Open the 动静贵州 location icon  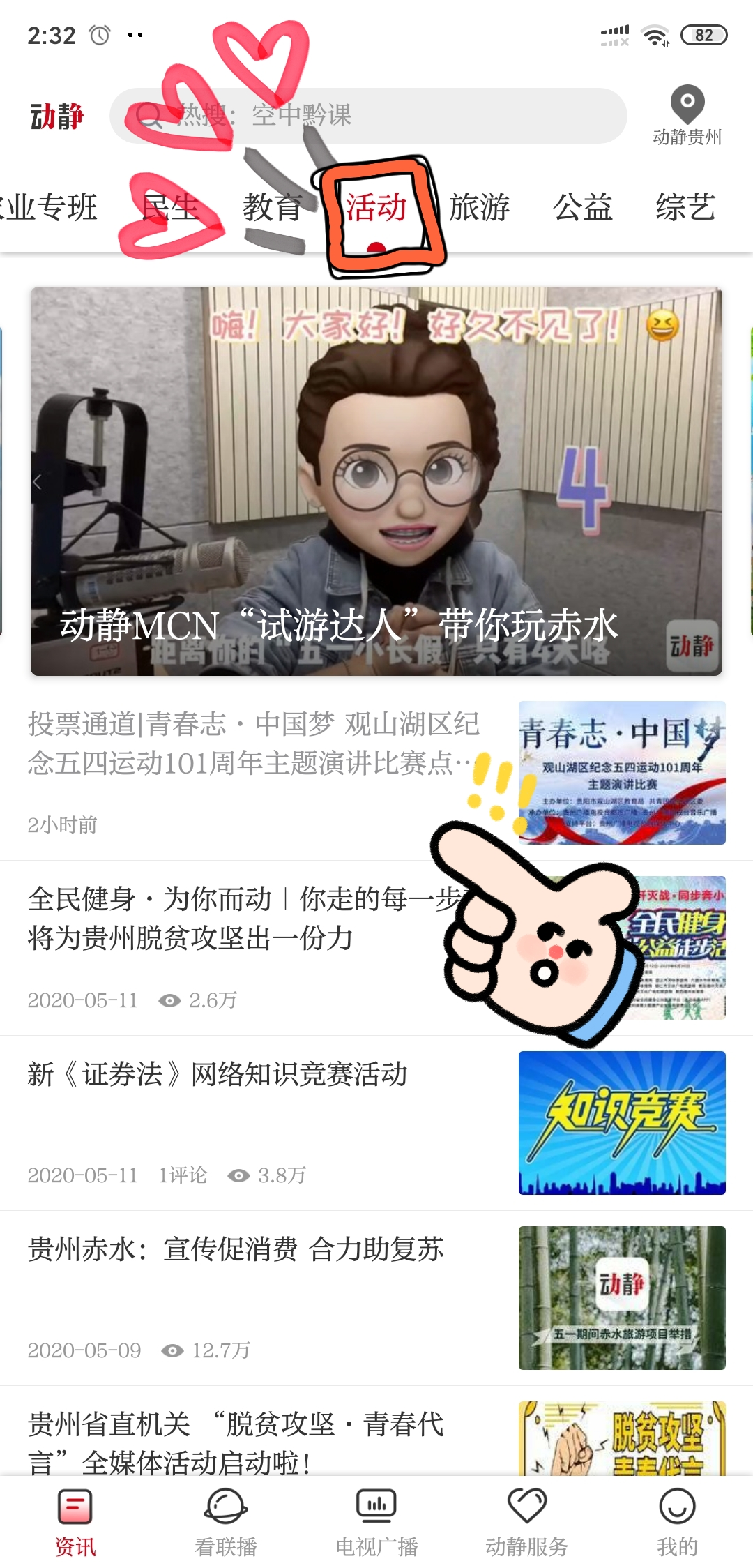[x=687, y=115]
